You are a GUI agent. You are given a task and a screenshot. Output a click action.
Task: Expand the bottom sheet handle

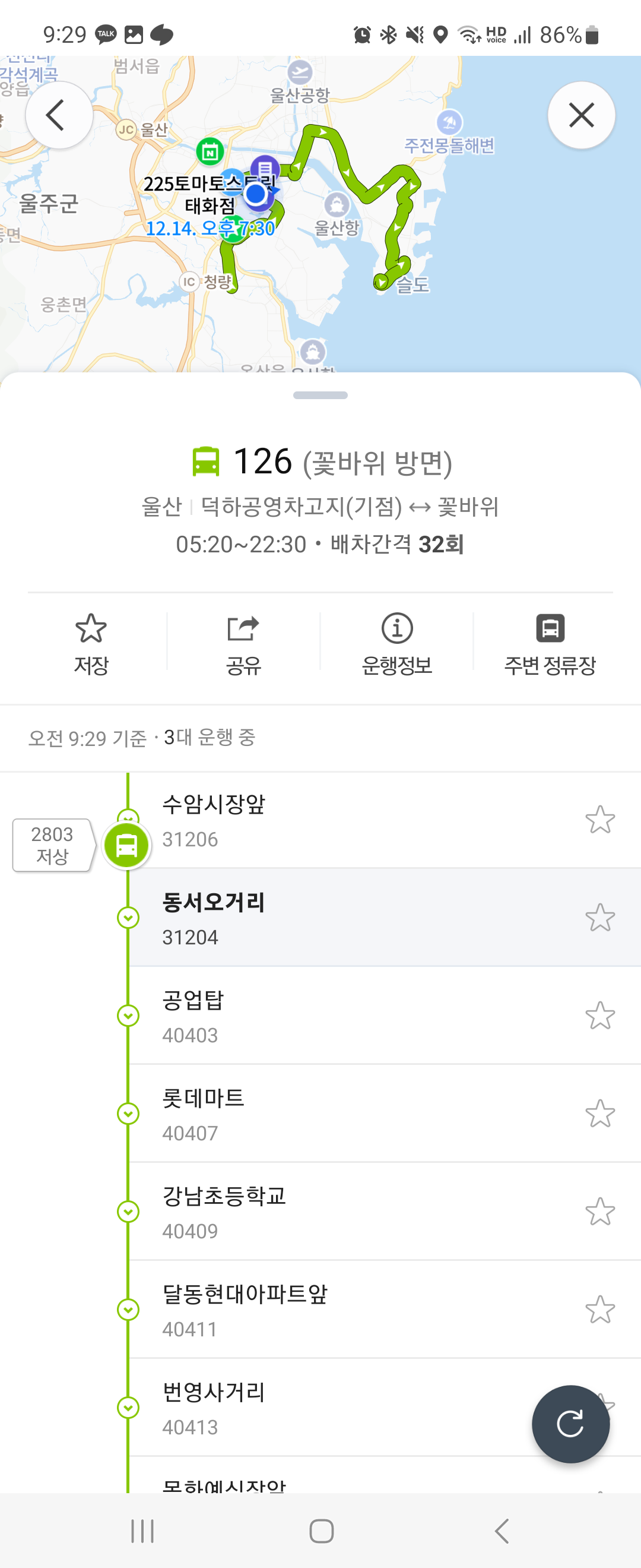(320, 395)
